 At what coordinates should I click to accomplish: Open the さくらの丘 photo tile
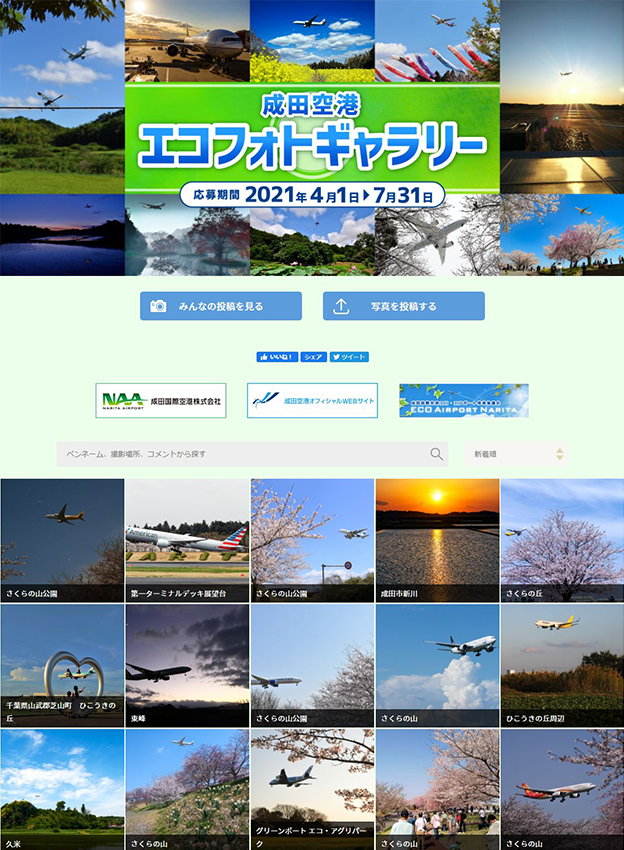pos(561,540)
